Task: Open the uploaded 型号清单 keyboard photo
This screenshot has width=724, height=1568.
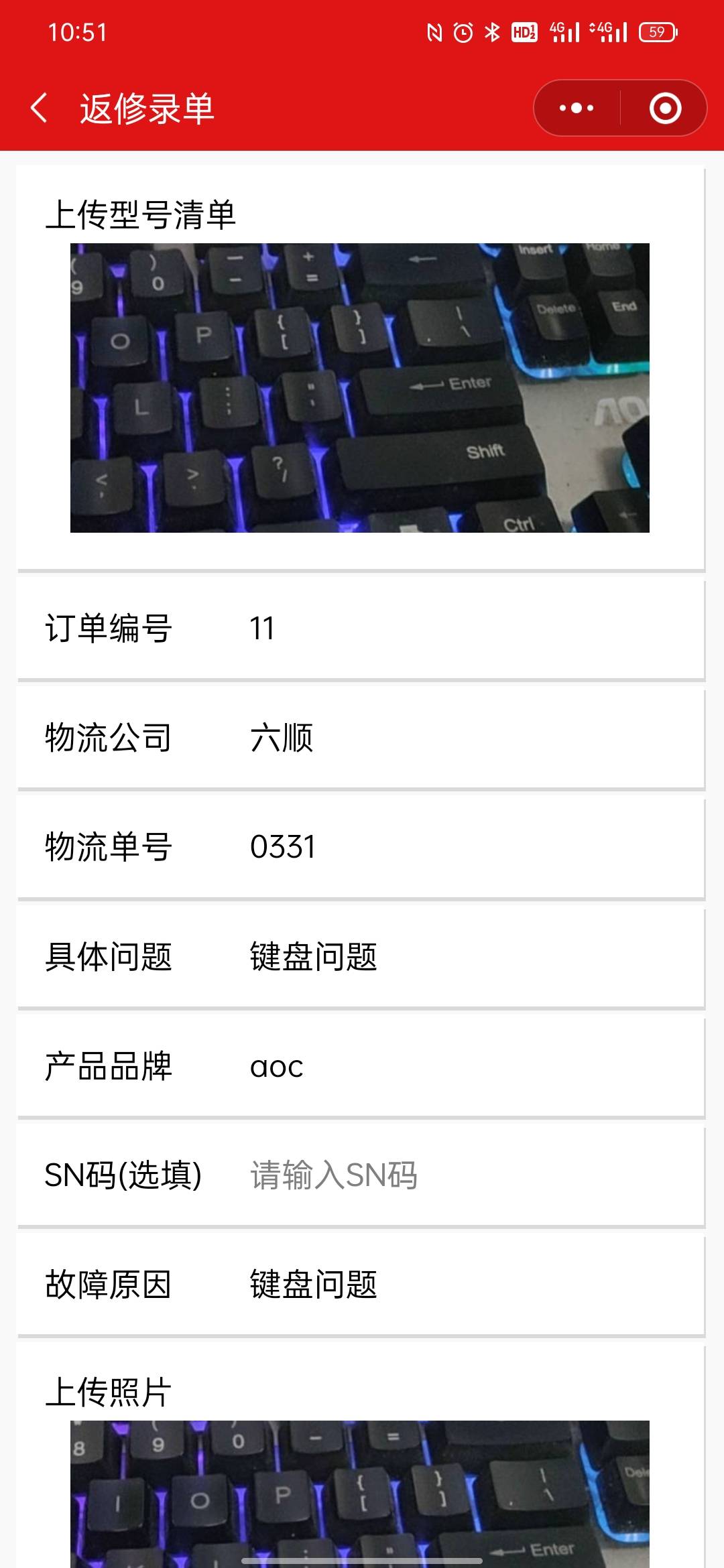Action: pyautogui.click(x=359, y=387)
